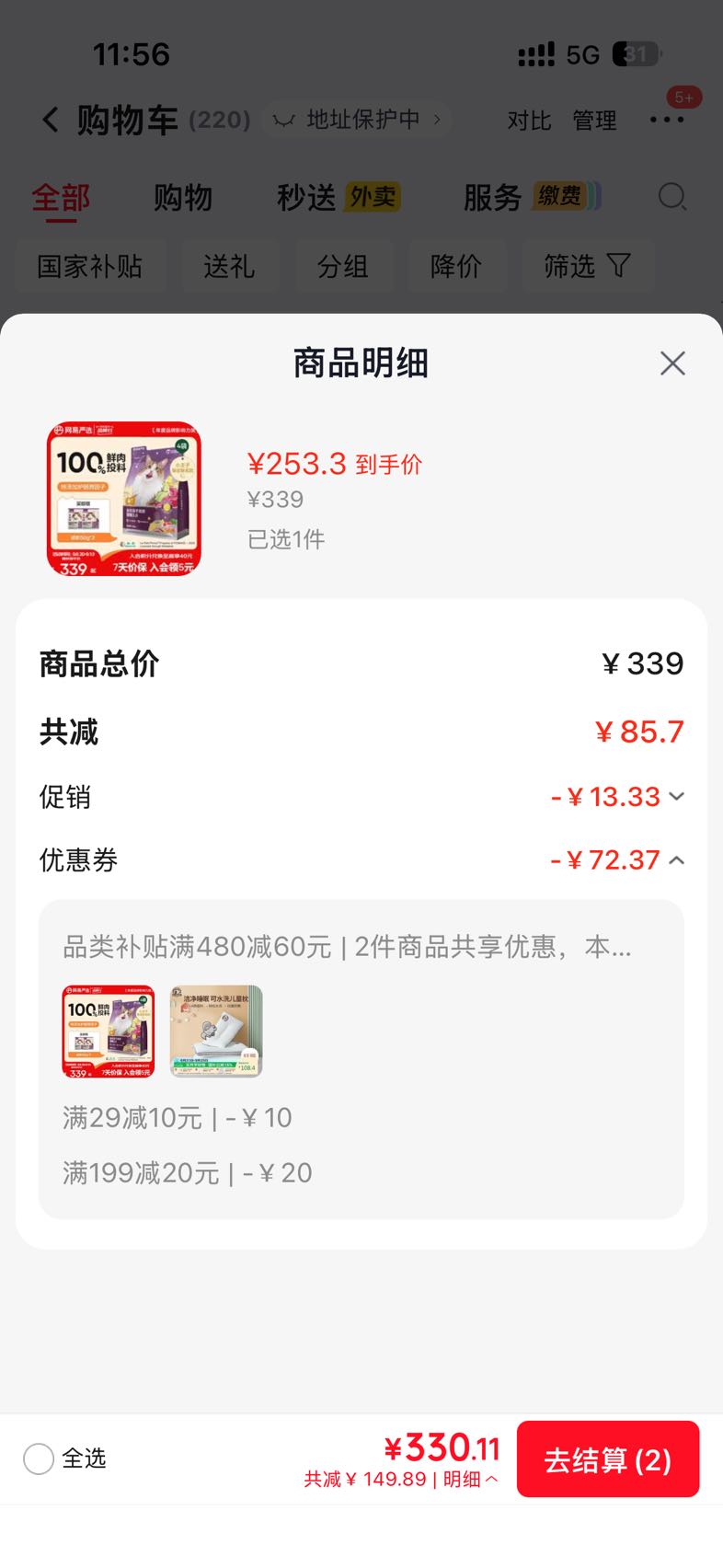Viewport: 723px width, 1568px height.
Task: Close the 商品明细 sheet
Action: (x=672, y=363)
